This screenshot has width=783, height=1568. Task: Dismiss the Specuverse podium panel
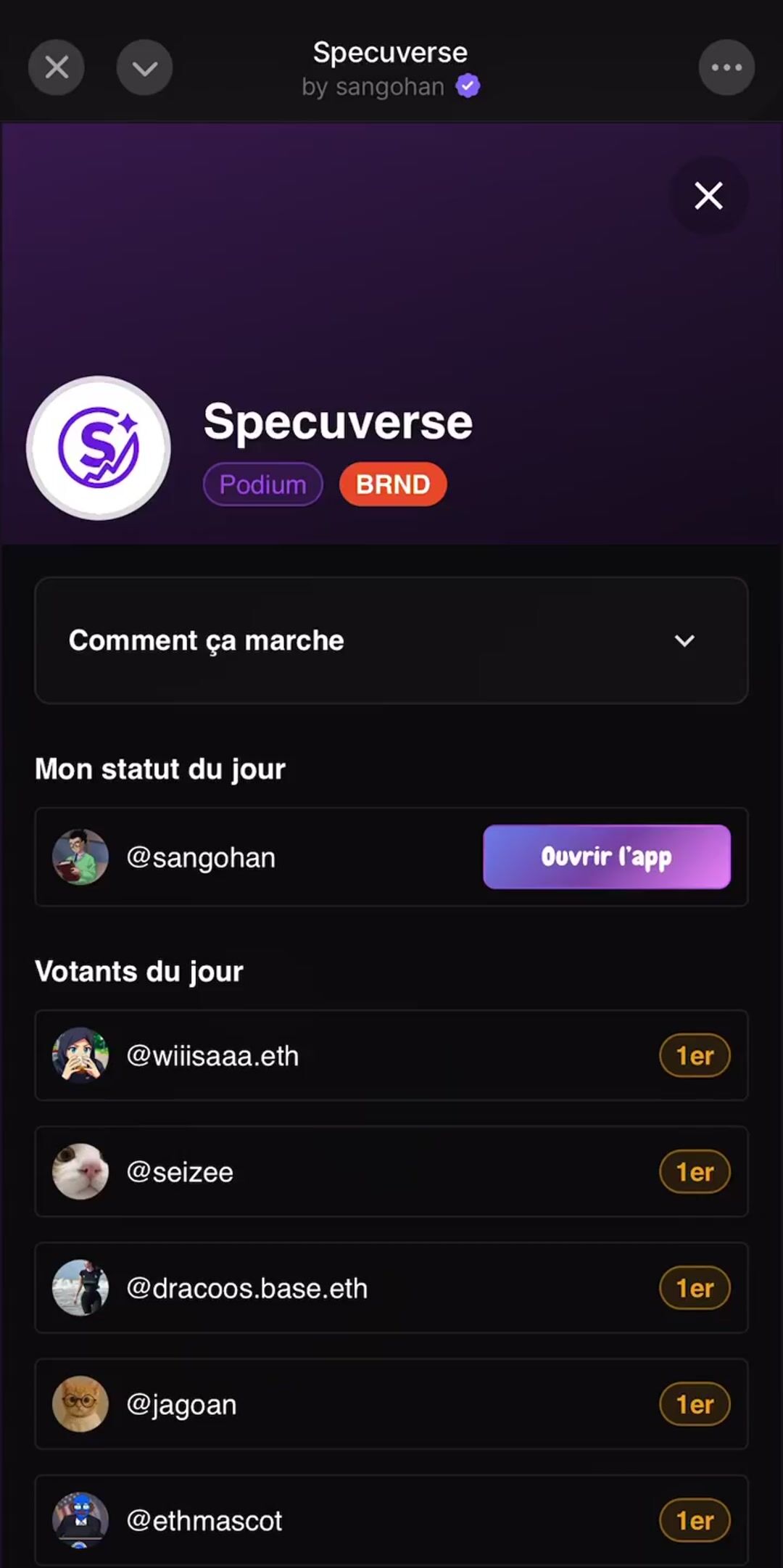pyautogui.click(x=708, y=196)
